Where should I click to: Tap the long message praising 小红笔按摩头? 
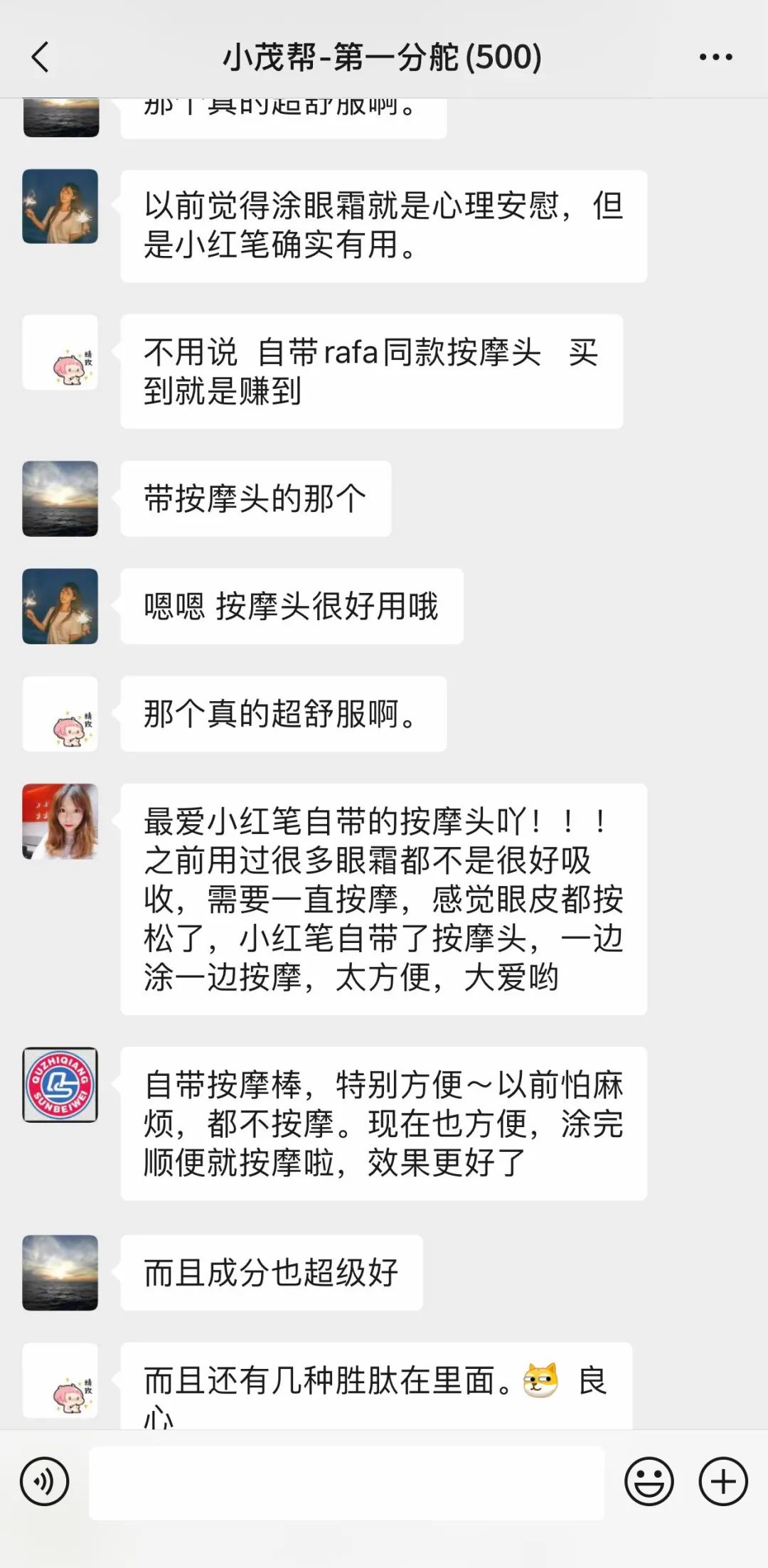(x=384, y=900)
